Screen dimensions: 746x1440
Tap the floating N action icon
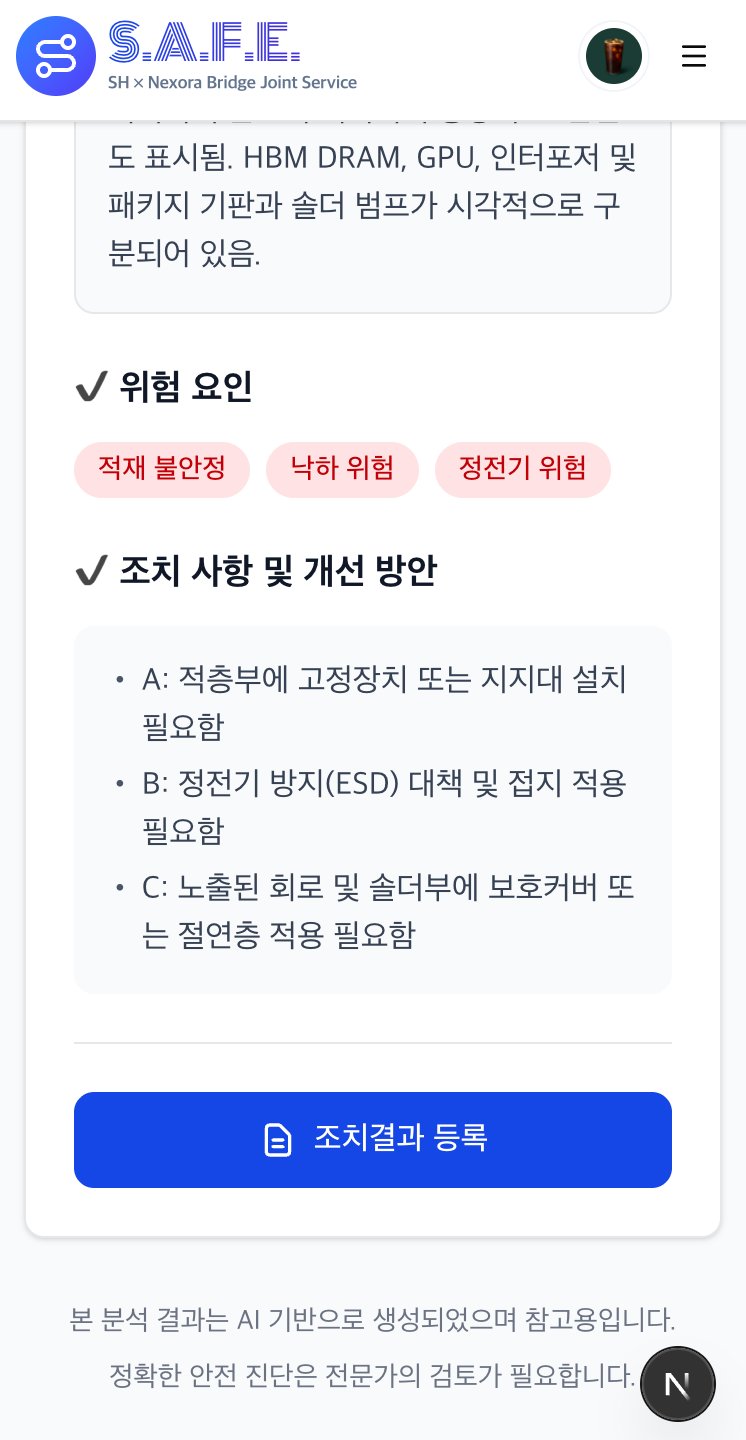point(678,1383)
